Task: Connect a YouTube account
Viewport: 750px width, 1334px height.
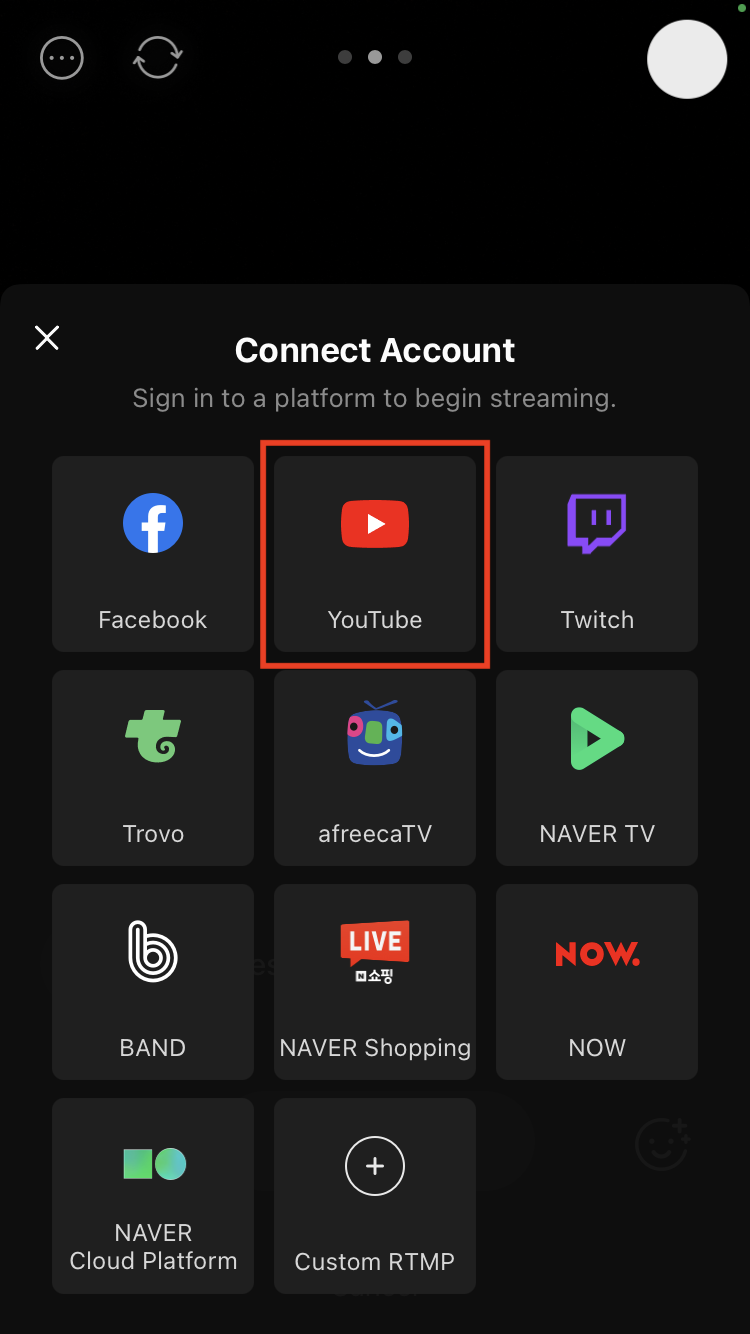Action: tap(375, 554)
